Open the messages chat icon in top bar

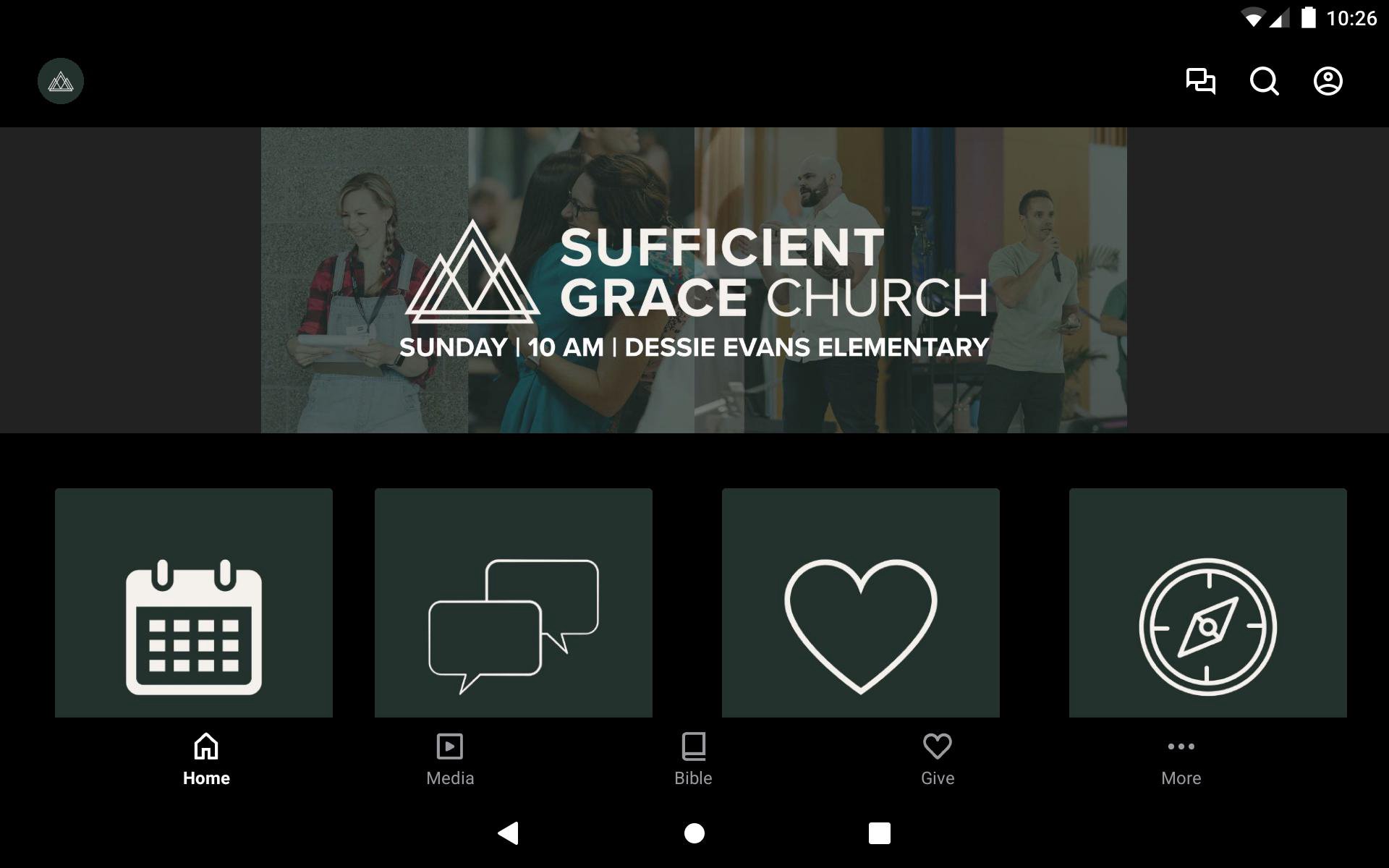(1200, 81)
